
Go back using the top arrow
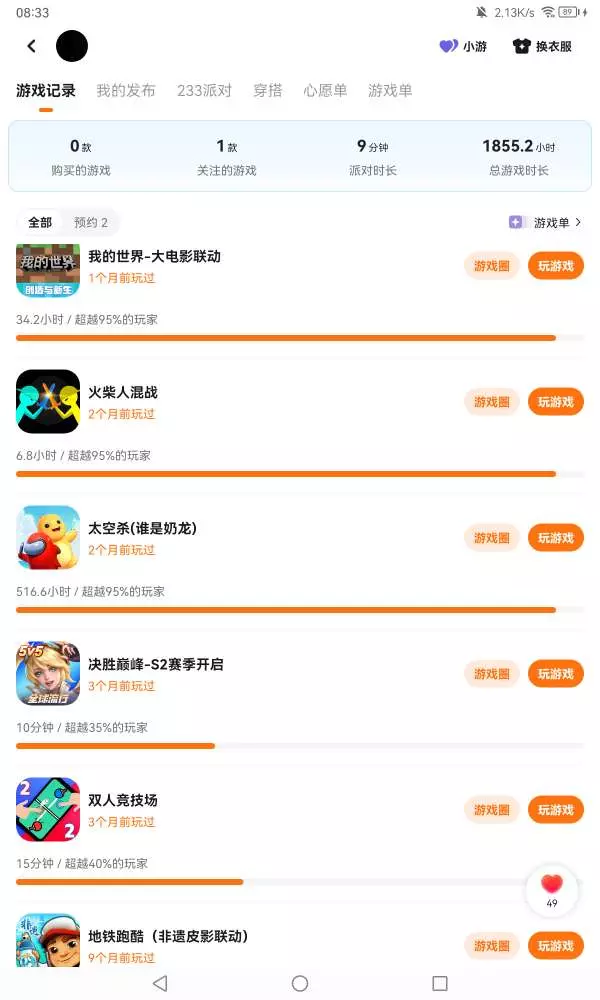coord(32,46)
